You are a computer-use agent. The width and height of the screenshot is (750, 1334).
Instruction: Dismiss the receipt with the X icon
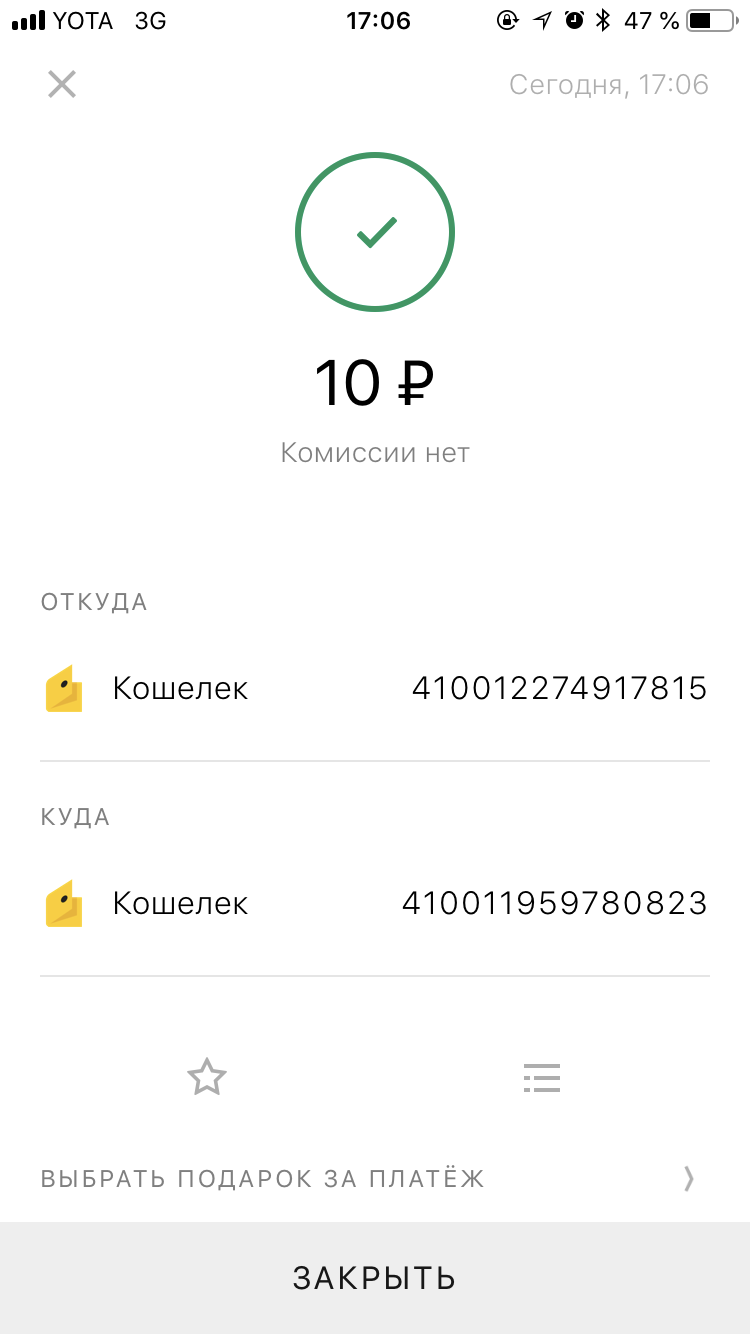62,84
